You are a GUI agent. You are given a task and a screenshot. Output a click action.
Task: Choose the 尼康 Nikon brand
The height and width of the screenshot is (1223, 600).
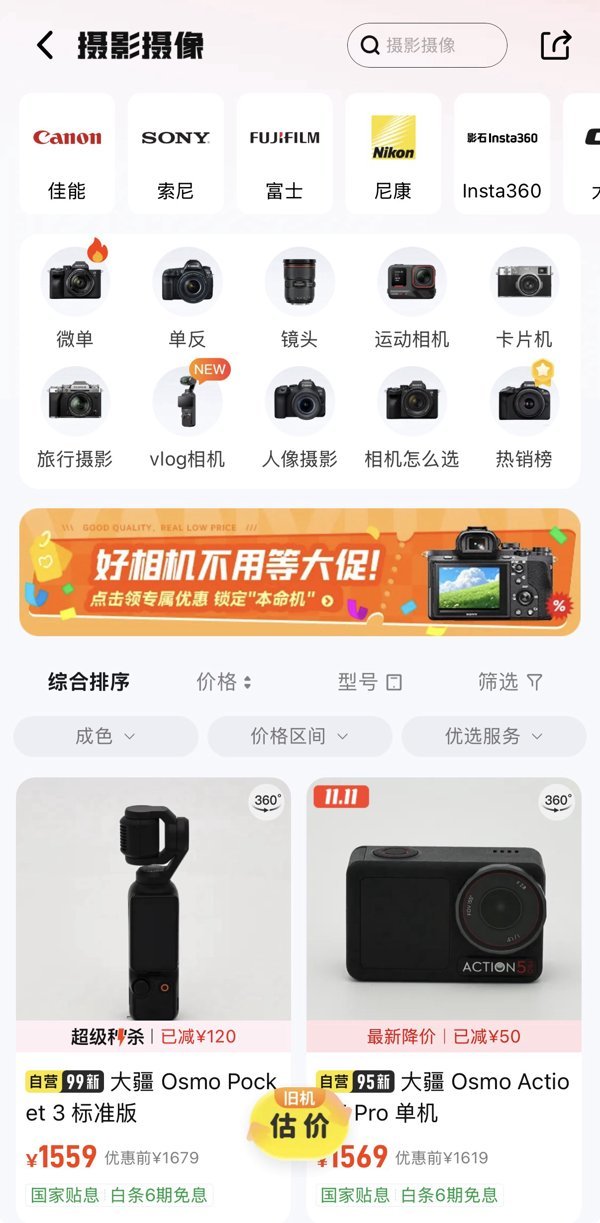[x=393, y=154]
